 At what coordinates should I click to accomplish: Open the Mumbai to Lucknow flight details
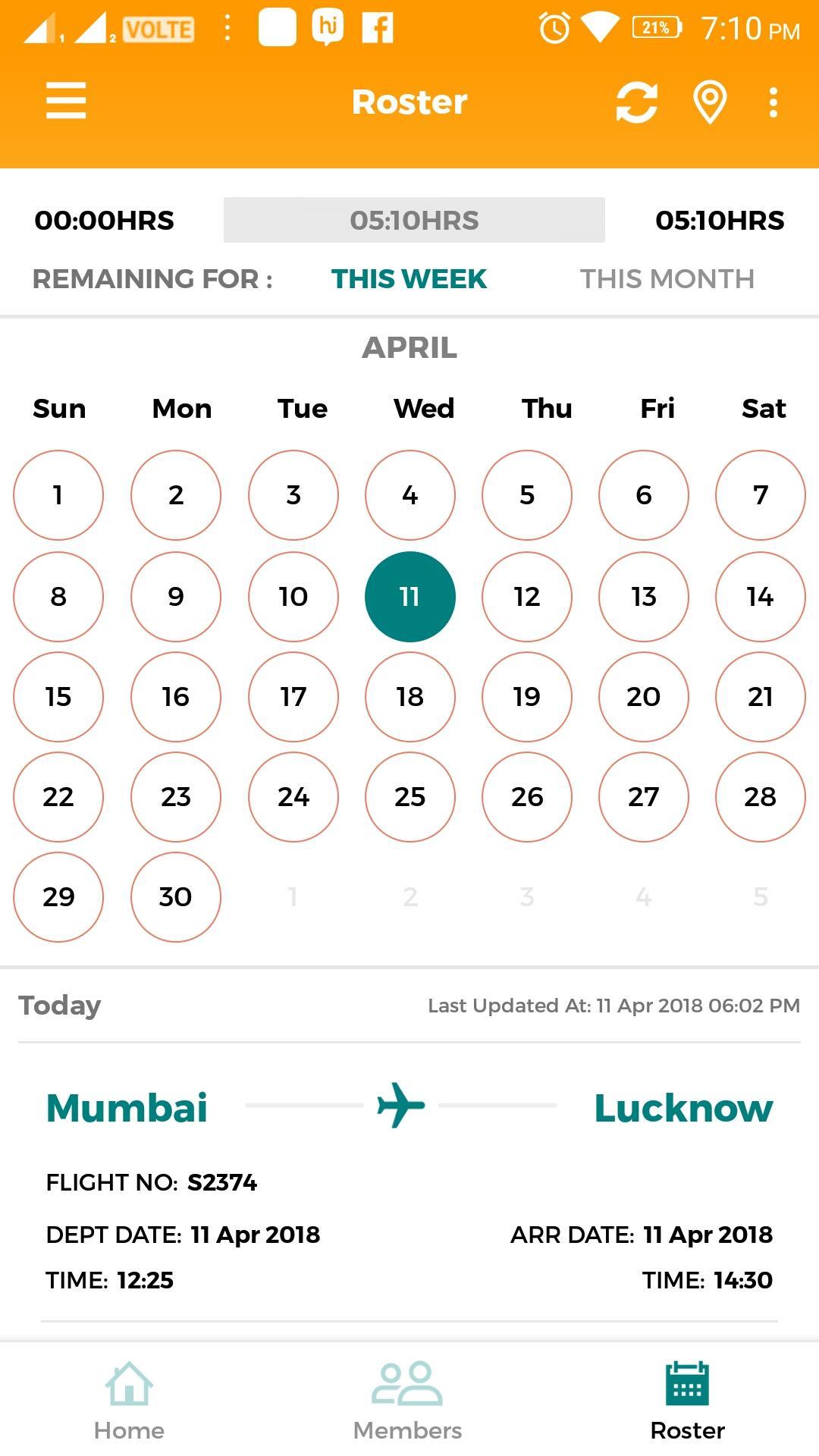[409, 1183]
